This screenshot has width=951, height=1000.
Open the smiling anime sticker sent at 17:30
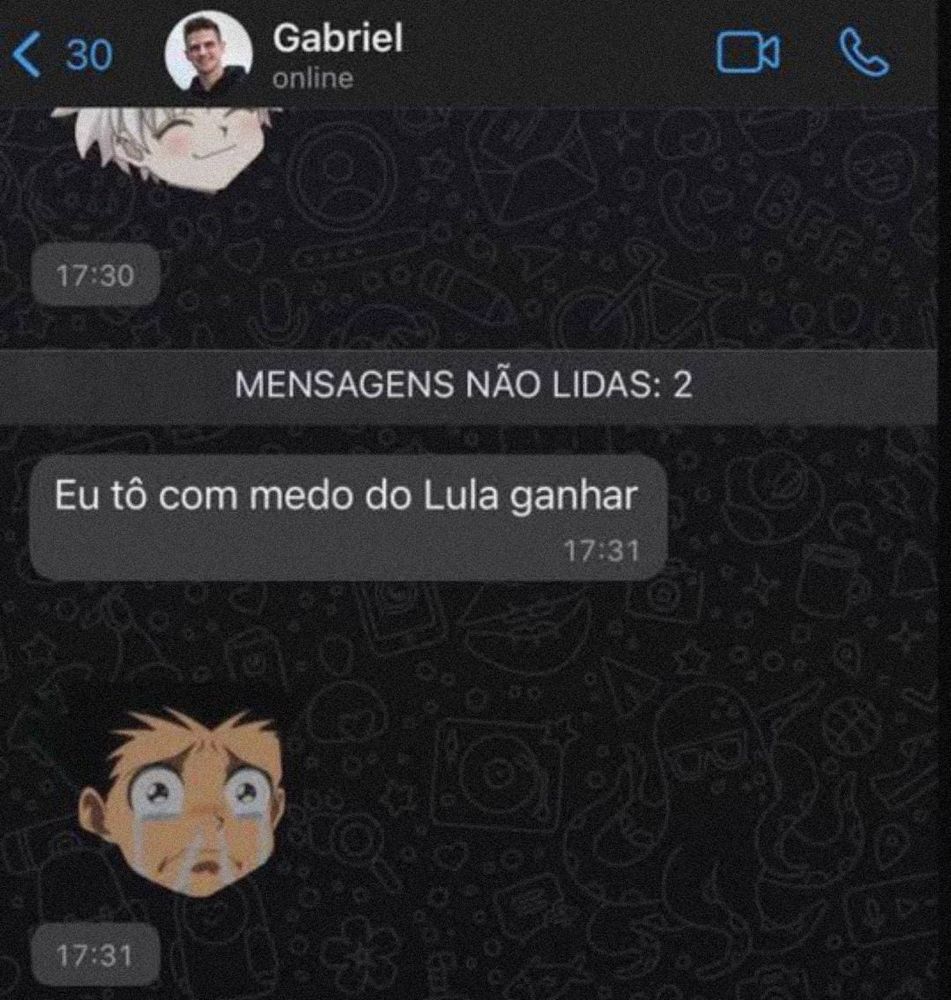pos(169,149)
